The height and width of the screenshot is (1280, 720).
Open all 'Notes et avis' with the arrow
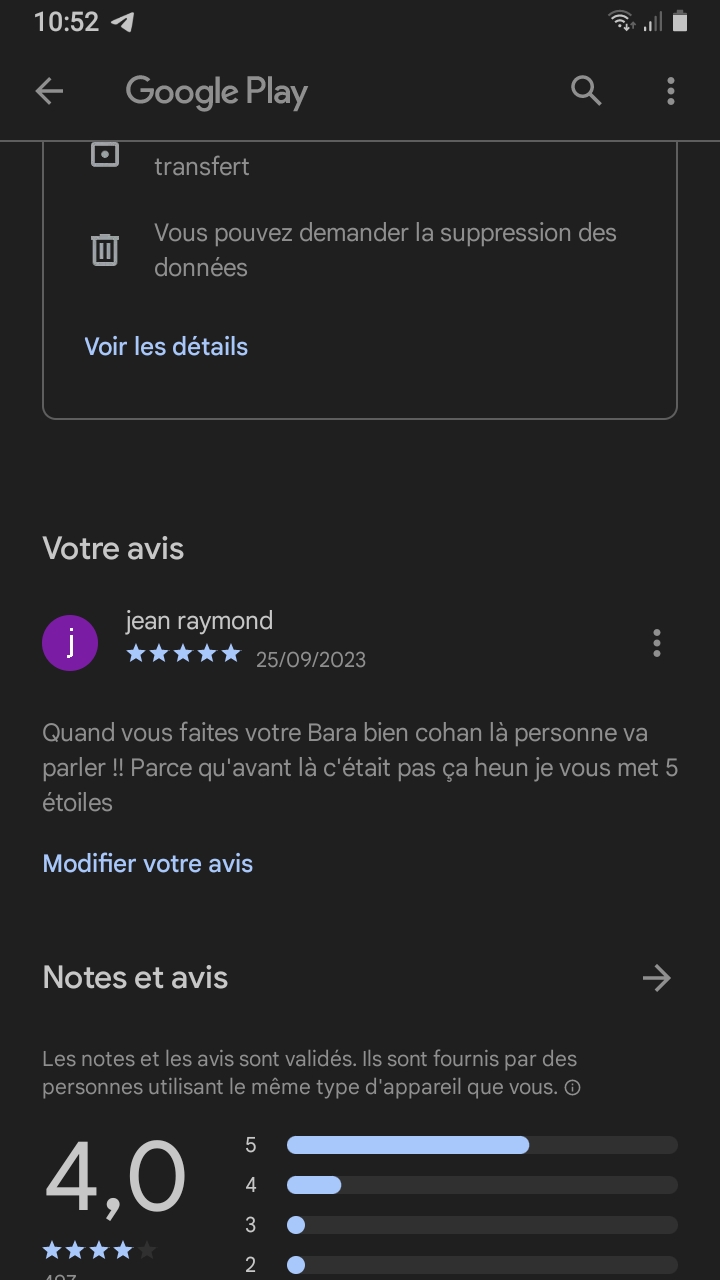pos(657,978)
